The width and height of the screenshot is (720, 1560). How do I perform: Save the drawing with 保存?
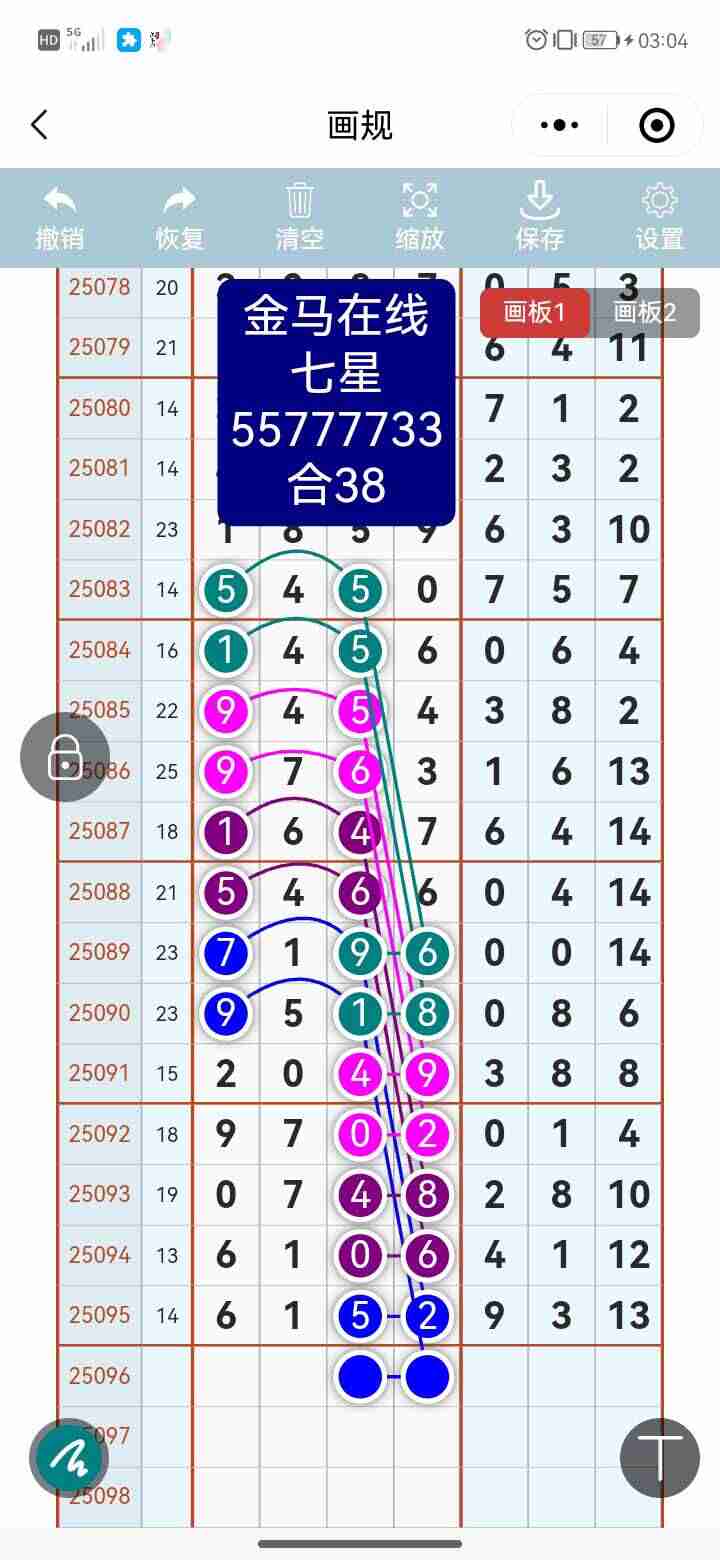[x=540, y=217]
